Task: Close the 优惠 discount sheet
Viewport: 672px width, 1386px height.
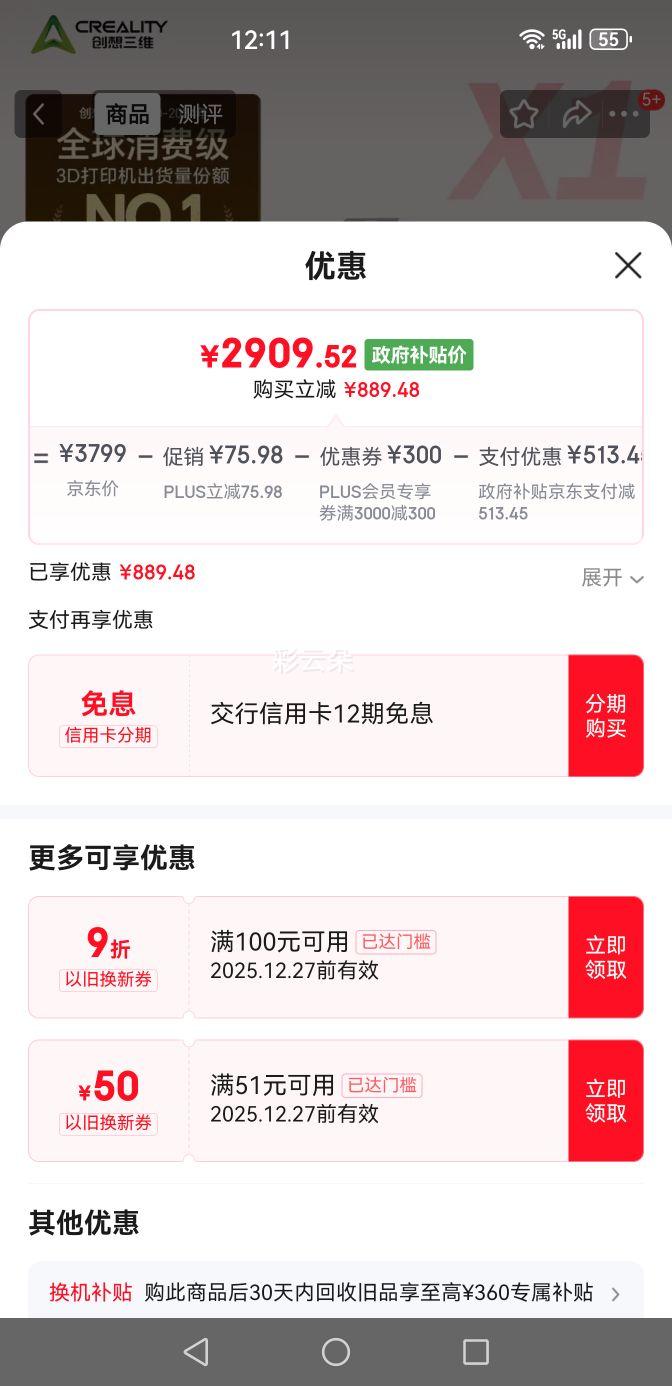Action: (x=628, y=265)
